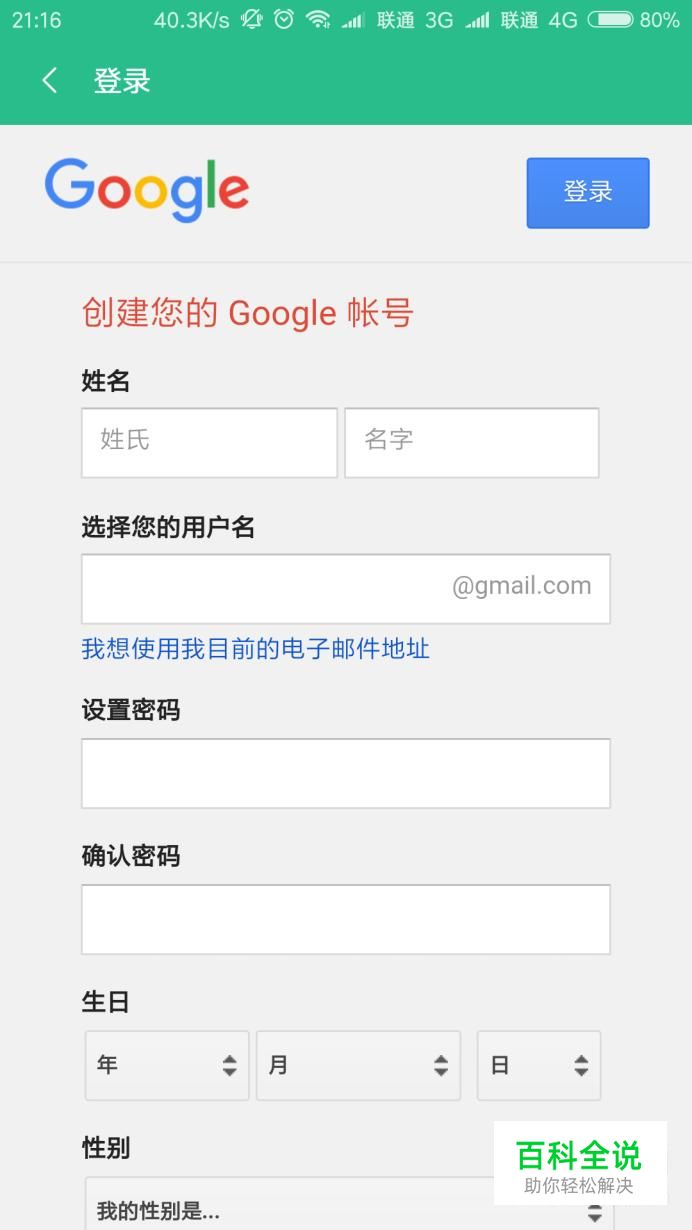This screenshot has height=1230, width=692.
Task: Select the Gmail username field
Action: [x=346, y=589]
